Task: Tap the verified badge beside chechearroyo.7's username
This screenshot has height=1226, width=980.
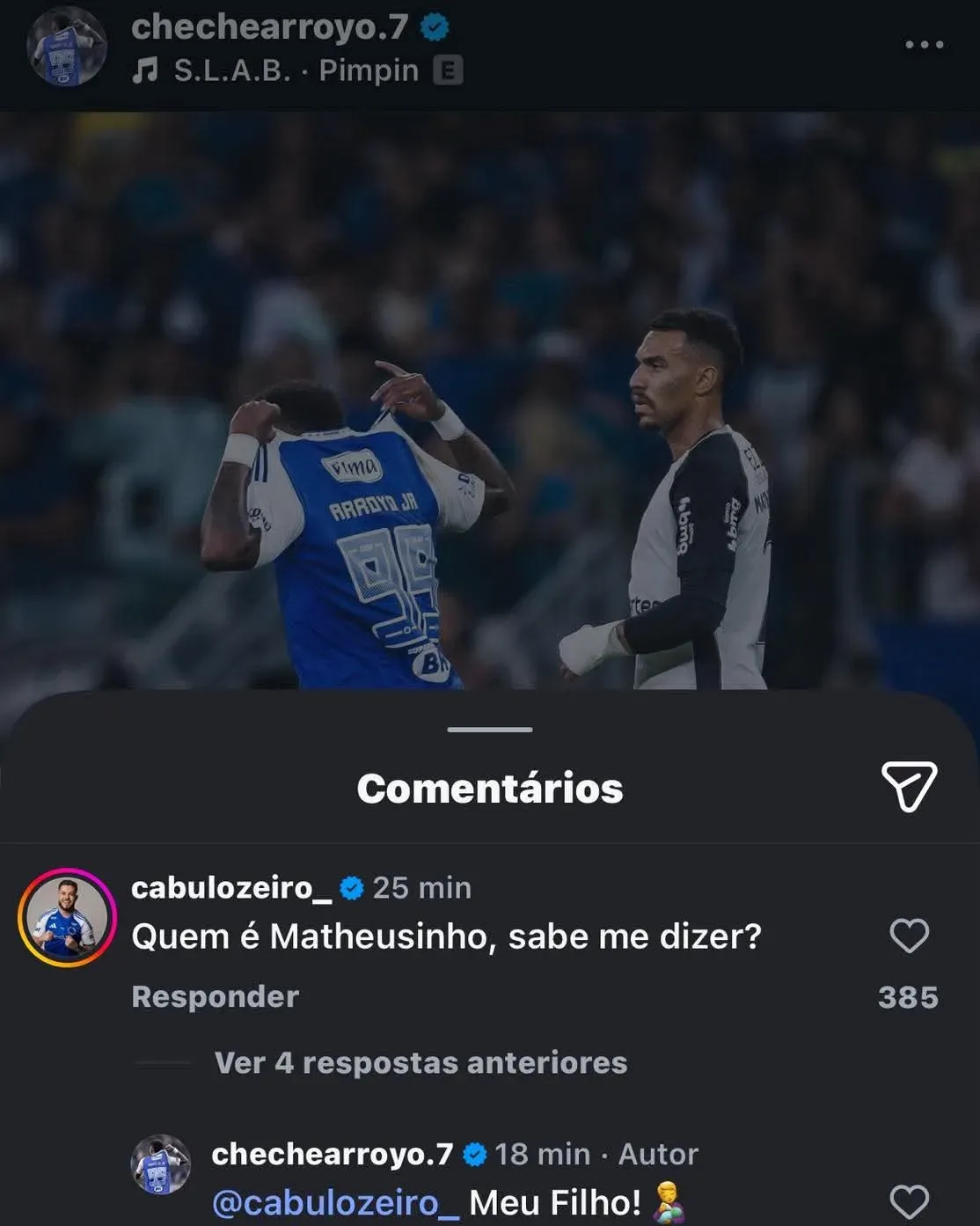Action: [x=433, y=27]
